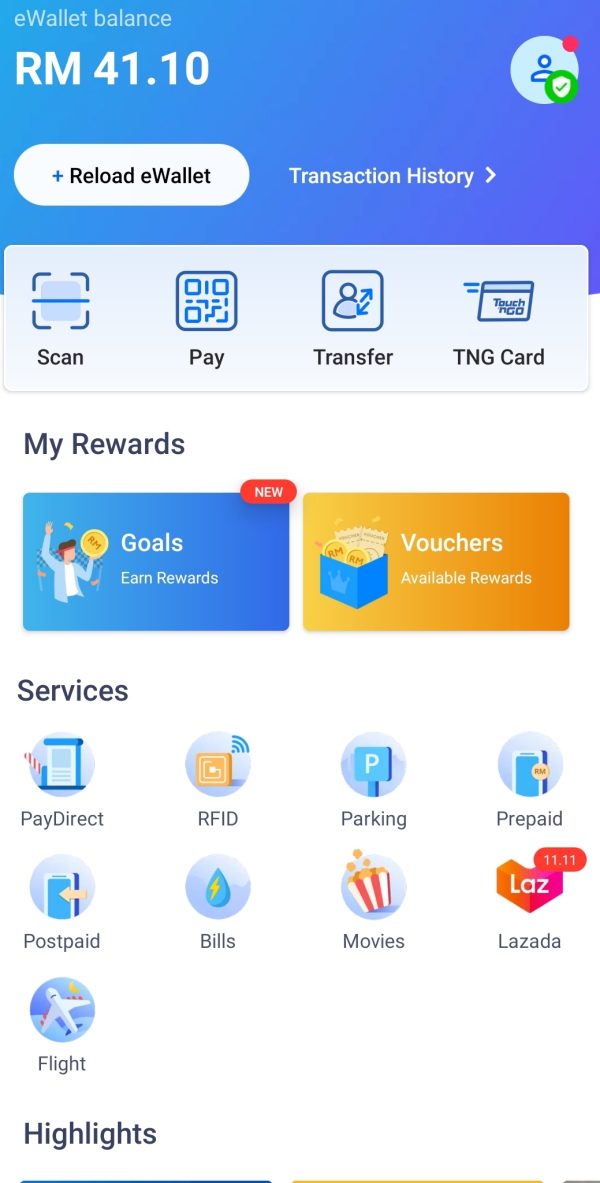
Task: Open the Scan QR function
Action: click(60, 318)
